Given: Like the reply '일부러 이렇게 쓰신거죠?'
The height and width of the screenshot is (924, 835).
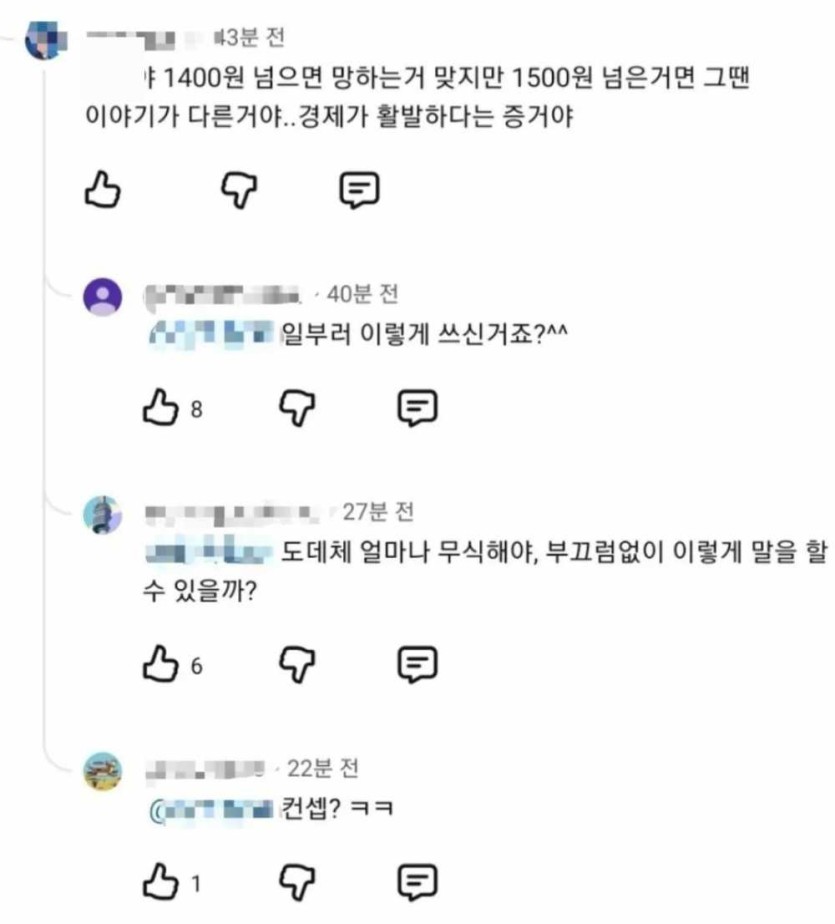Looking at the screenshot, I should tap(161, 407).
